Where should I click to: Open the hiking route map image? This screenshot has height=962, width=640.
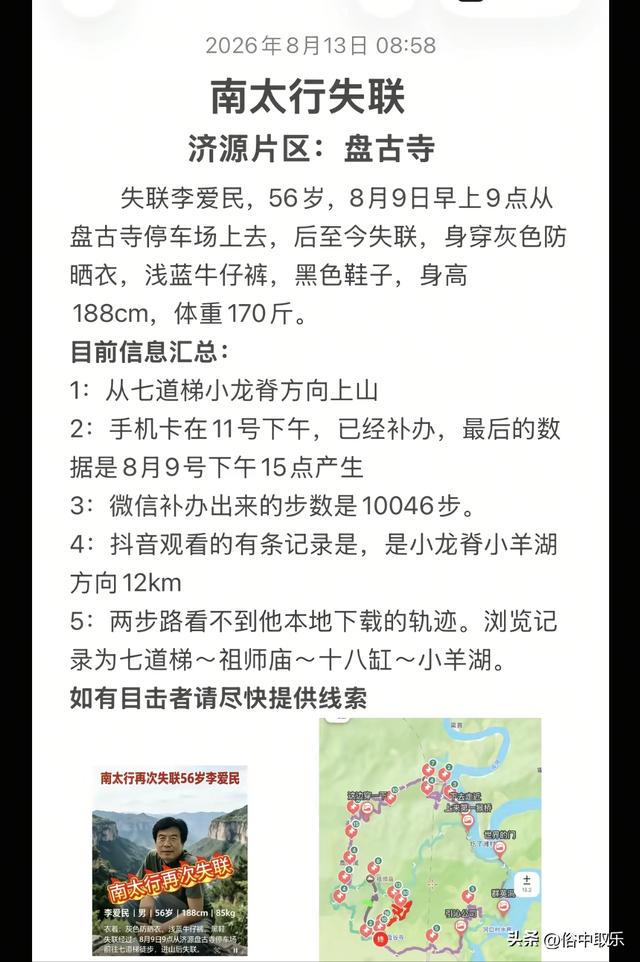pyautogui.click(x=430, y=837)
